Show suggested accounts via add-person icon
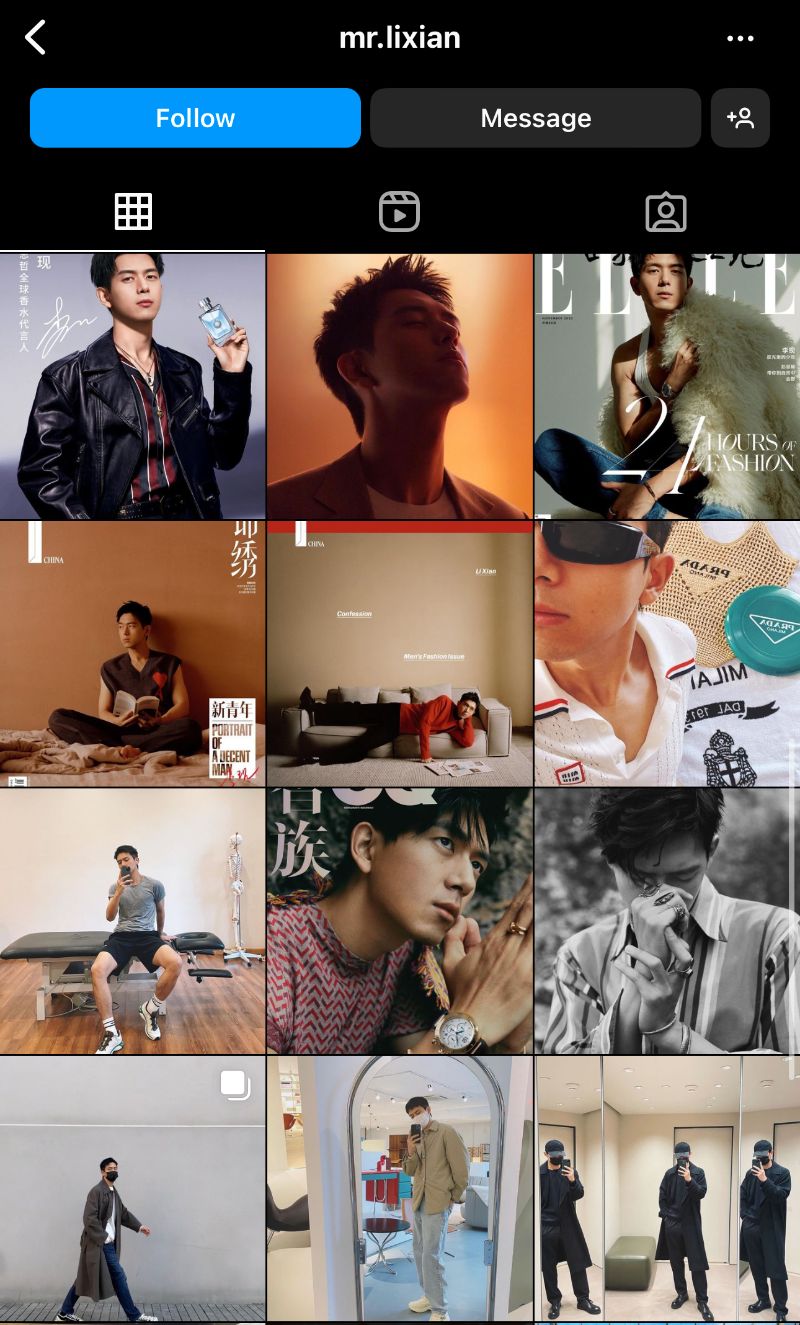 740,118
